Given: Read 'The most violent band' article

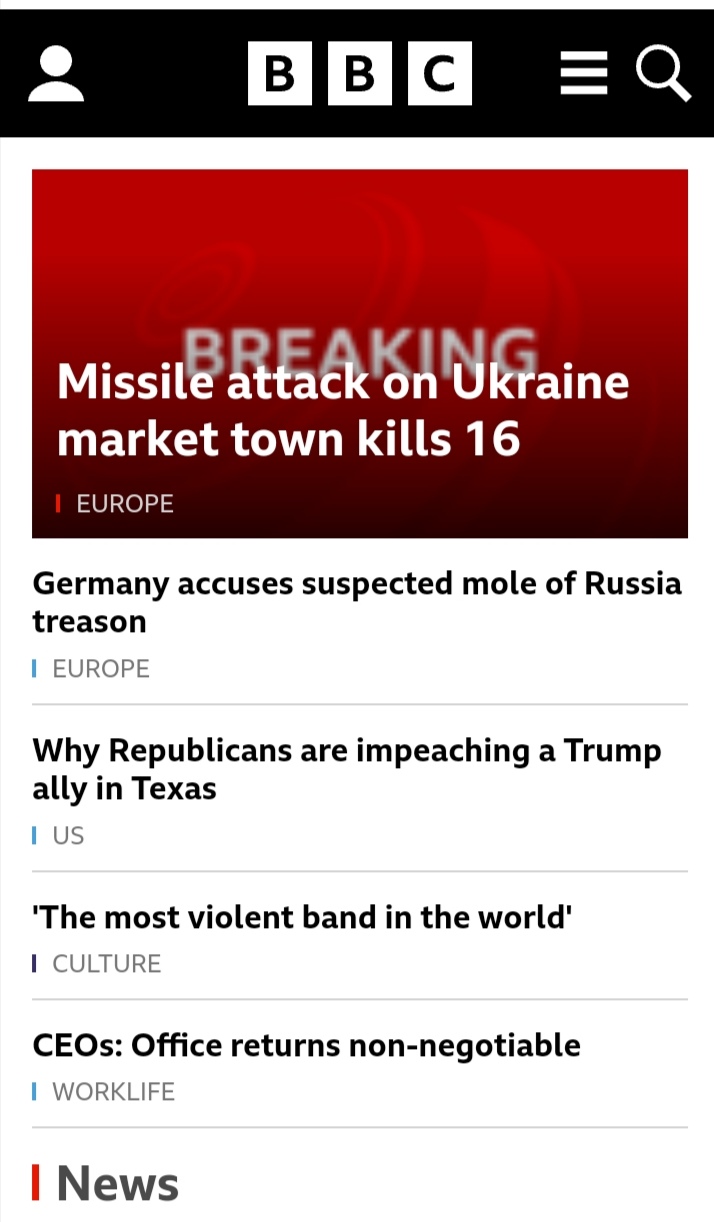Looking at the screenshot, I should [302, 916].
